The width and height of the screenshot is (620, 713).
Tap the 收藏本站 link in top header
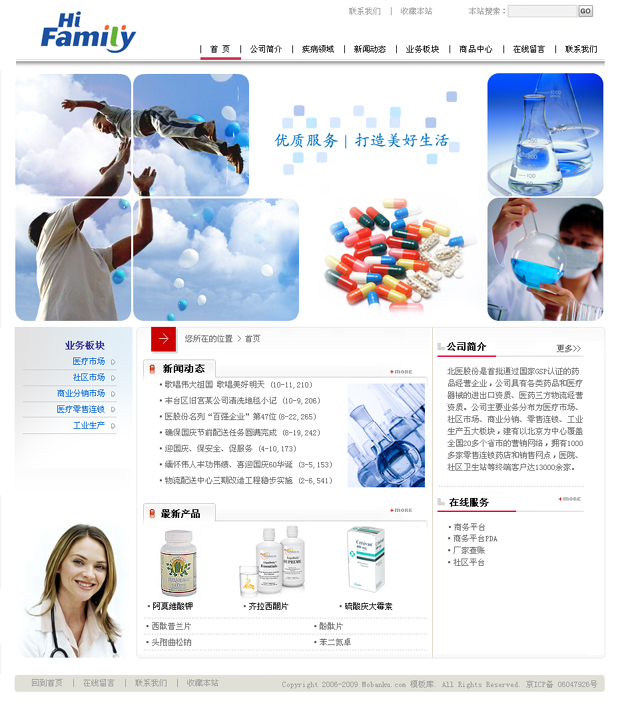416,11
